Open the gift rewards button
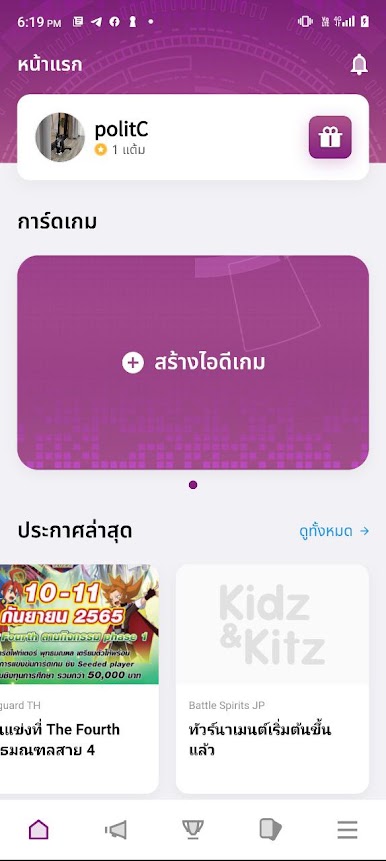 (x=330, y=137)
